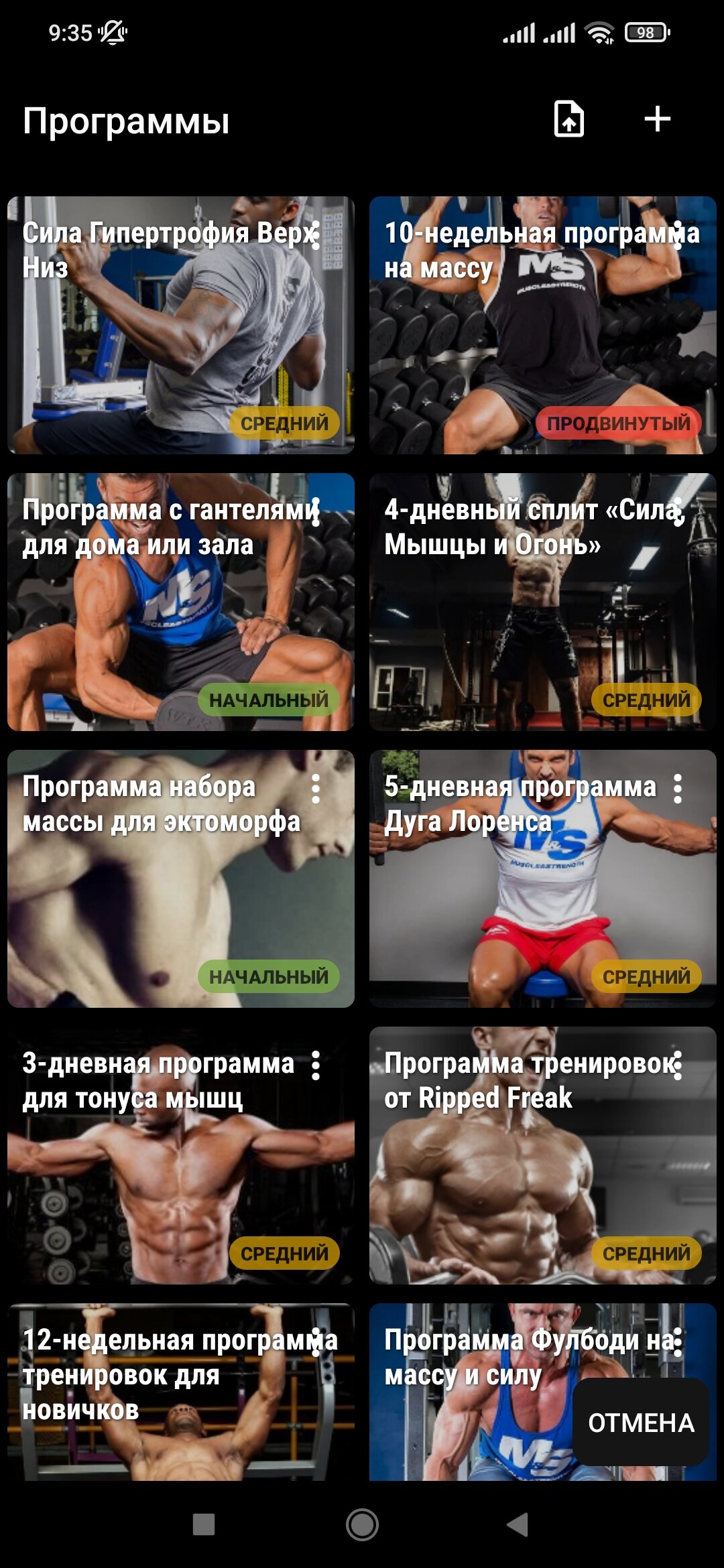
Task: Open Программа набора массы для эктоморфа
Action: click(181, 878)
